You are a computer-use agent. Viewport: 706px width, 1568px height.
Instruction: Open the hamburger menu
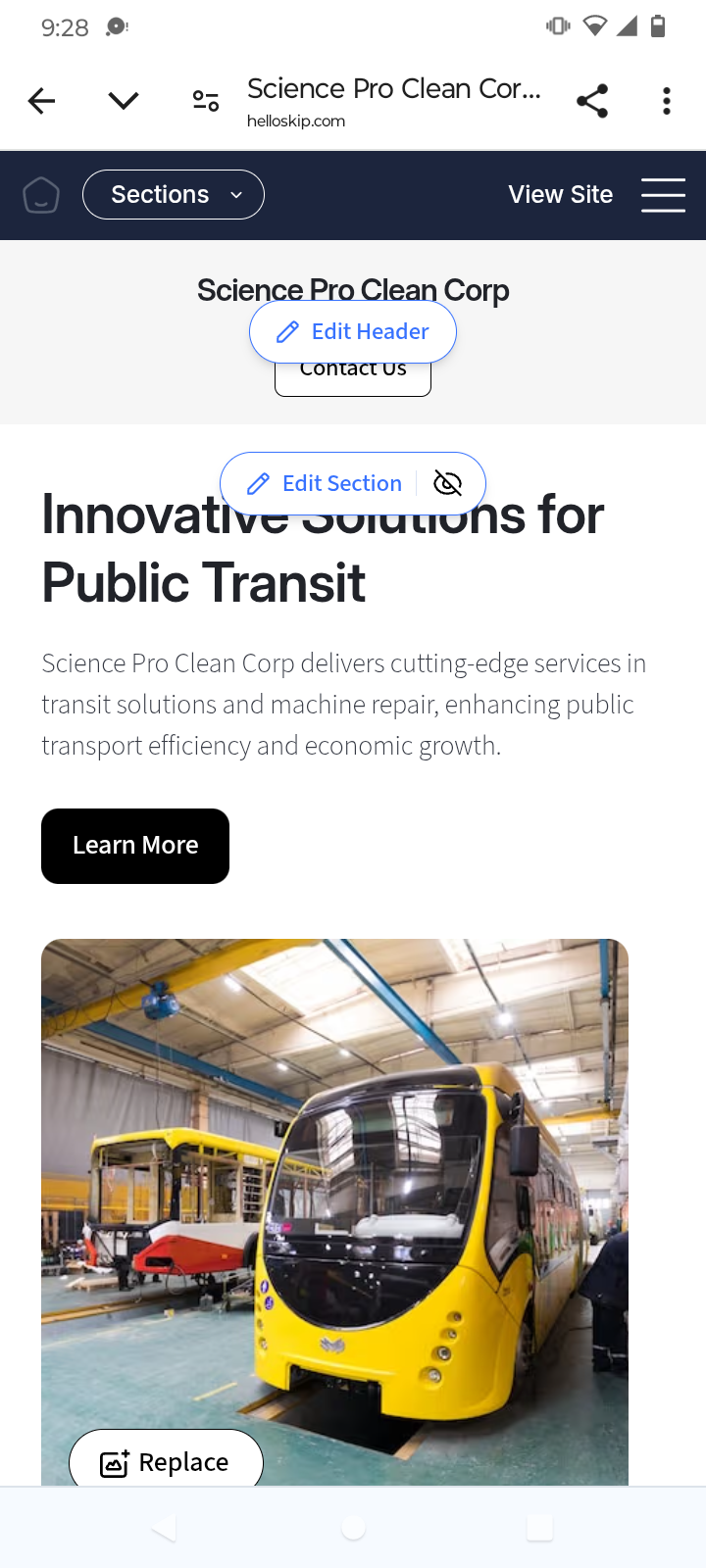point(663,195)
